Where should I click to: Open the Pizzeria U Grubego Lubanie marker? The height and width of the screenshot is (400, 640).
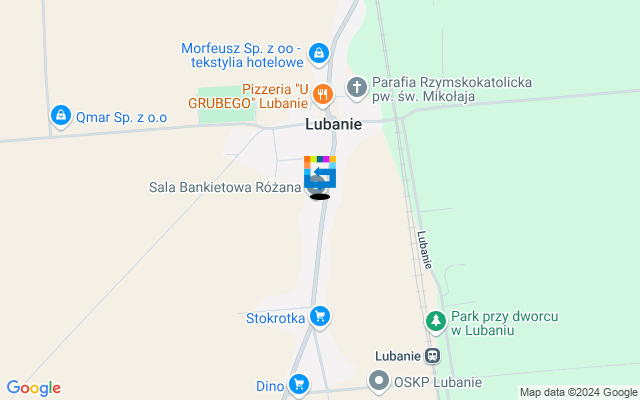(322, 95)
